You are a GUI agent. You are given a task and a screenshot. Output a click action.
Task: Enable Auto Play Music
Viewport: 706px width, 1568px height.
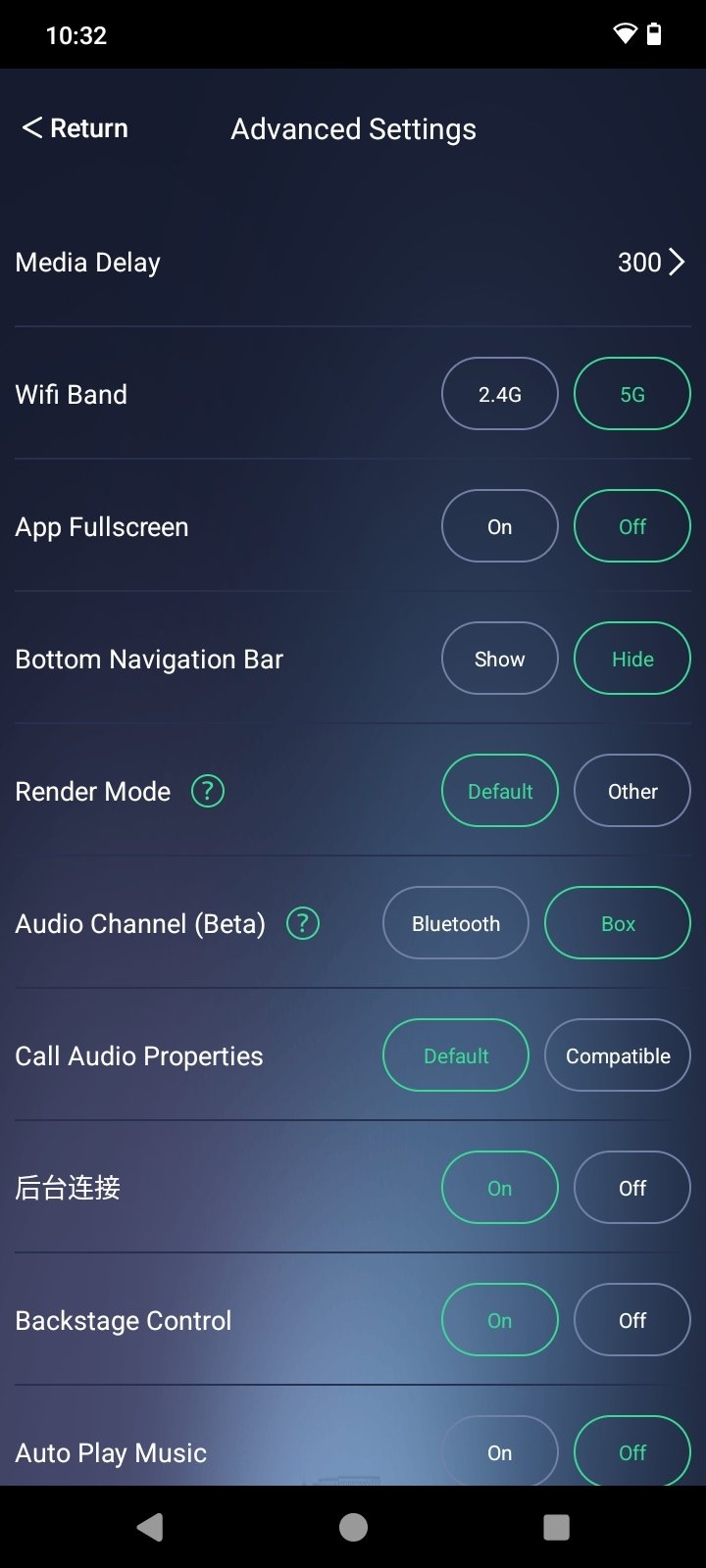pos(500,1451)
